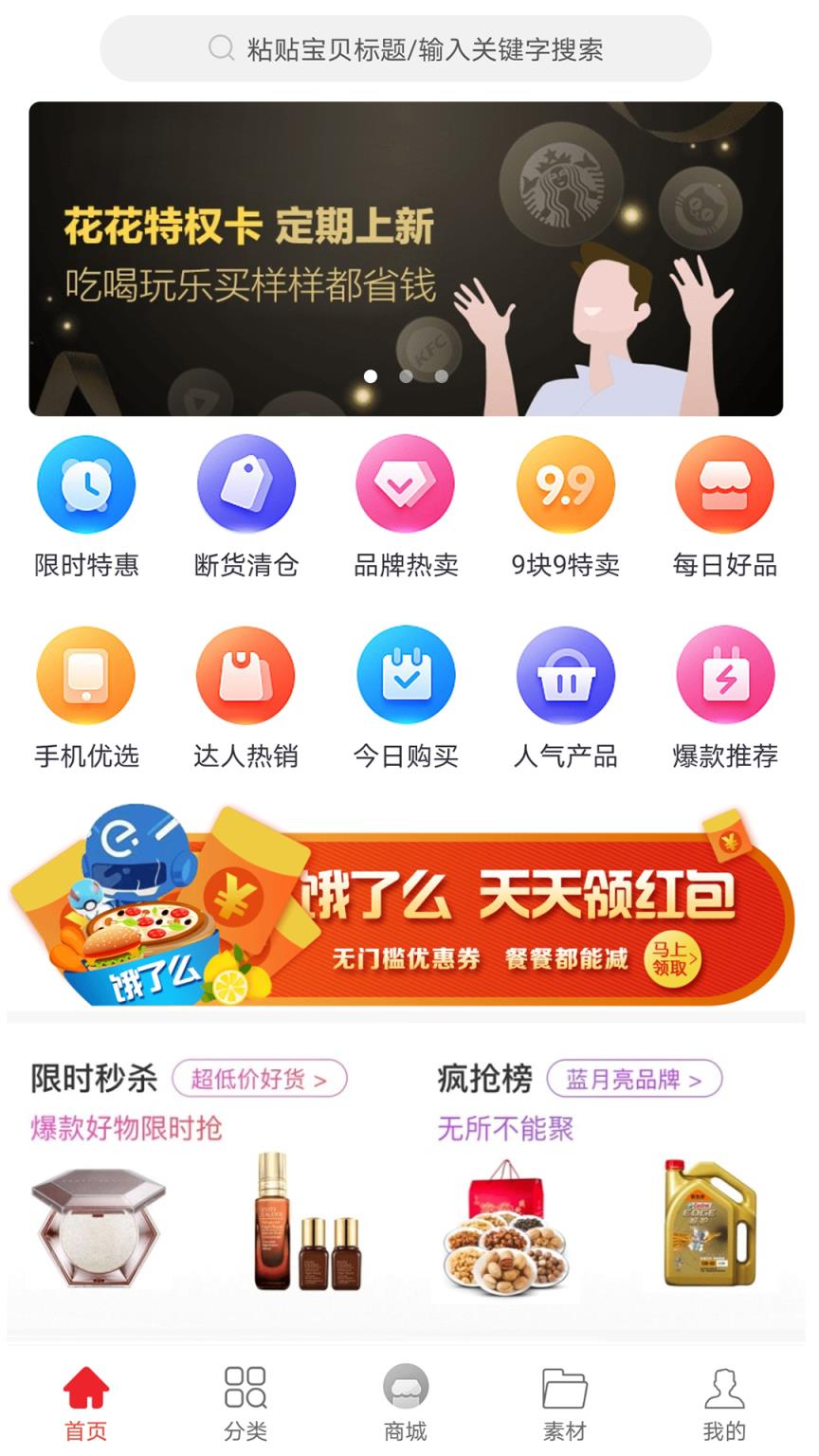Tap the search bar to enter keywords
Viewport: 819px width, 1456px height.
coord(408,47)
